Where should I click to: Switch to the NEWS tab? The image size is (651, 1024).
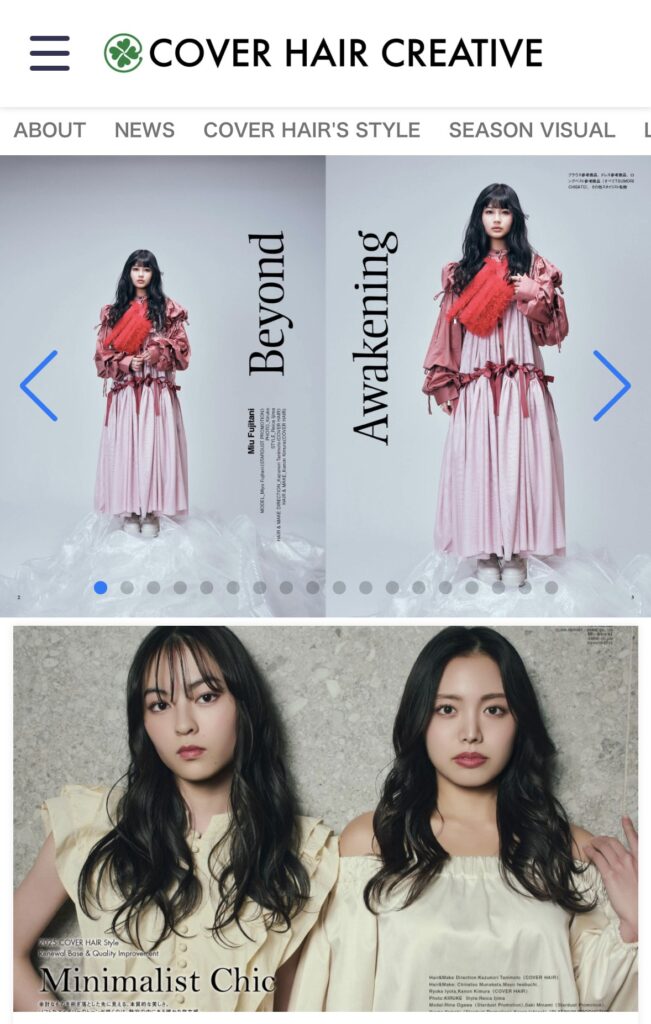(144, 130)
